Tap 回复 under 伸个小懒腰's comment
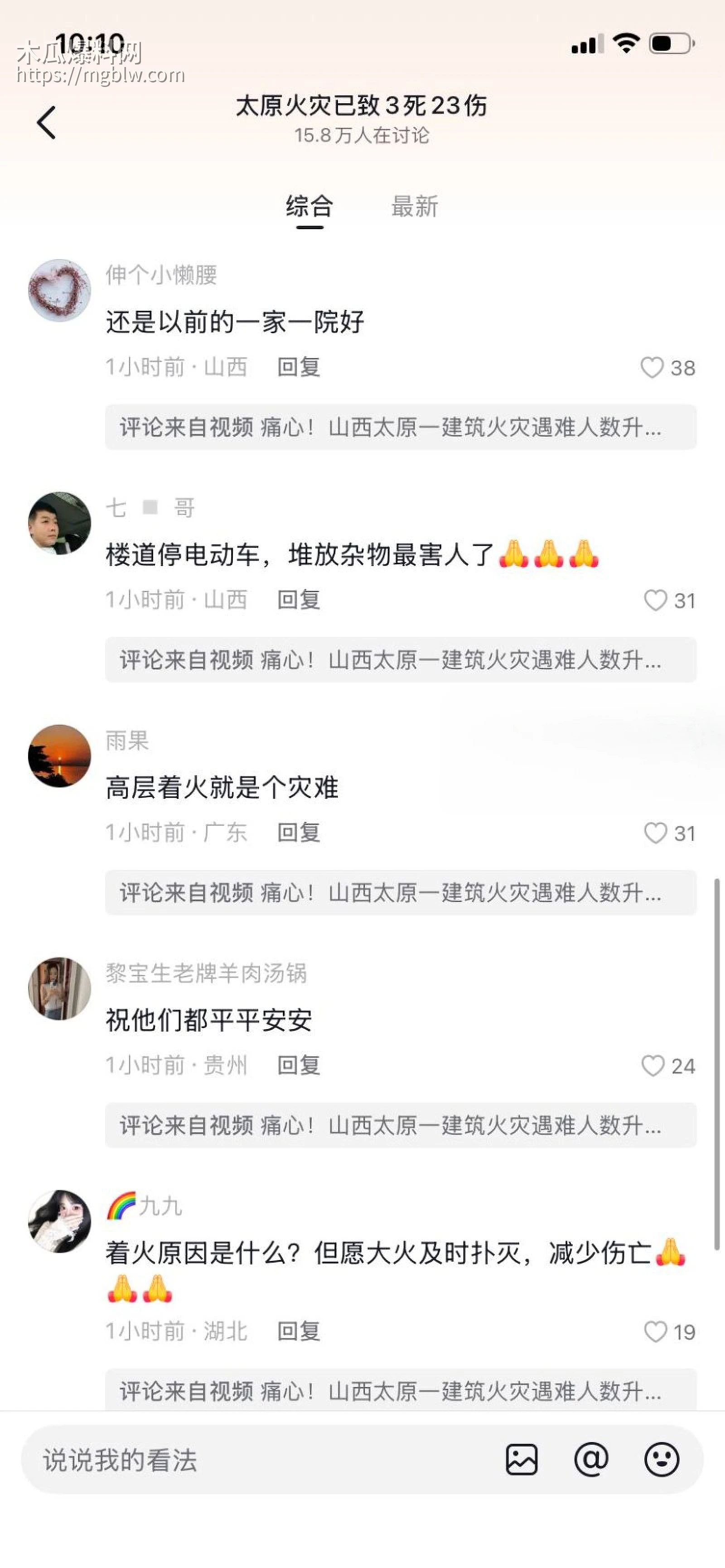This screenshot has height=1568, width=725. [x=298, y=366]
